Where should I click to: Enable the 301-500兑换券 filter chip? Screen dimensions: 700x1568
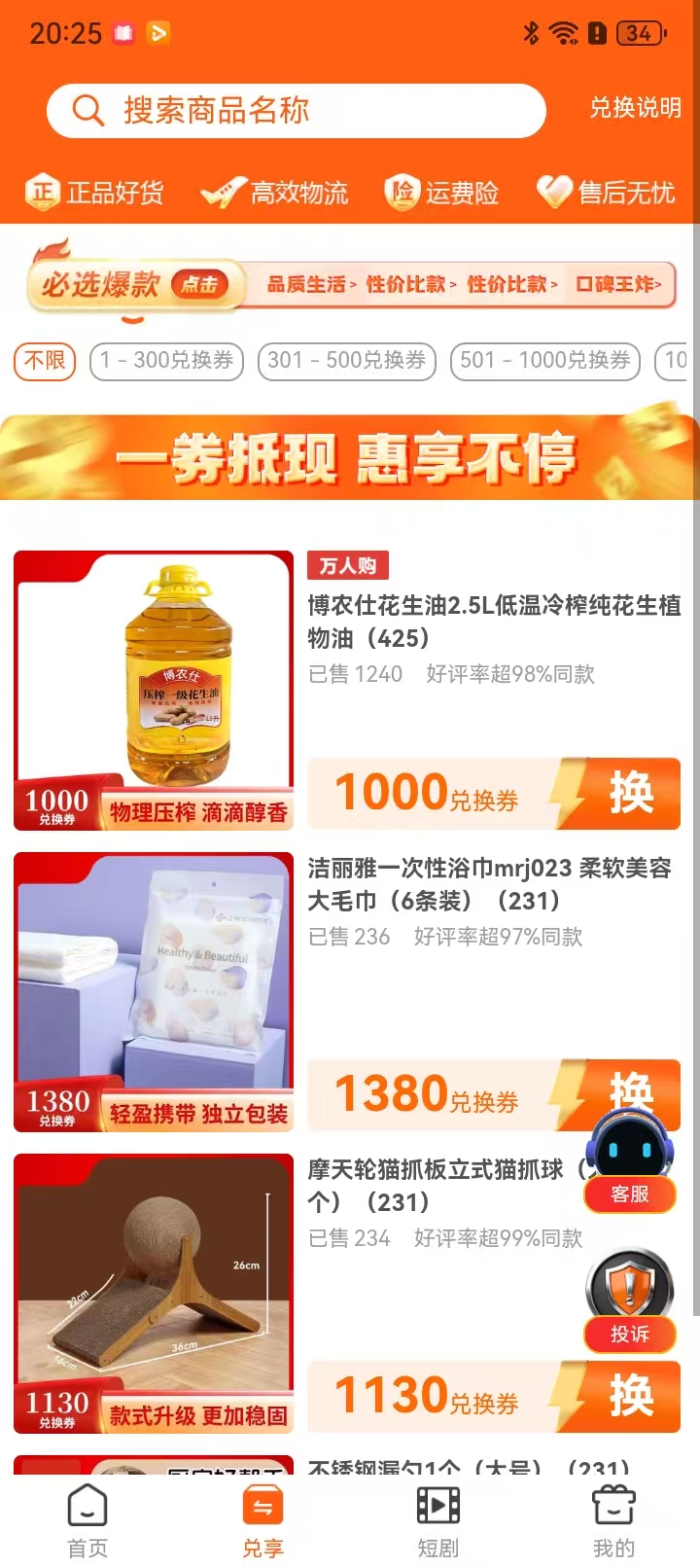click(346, 361)
